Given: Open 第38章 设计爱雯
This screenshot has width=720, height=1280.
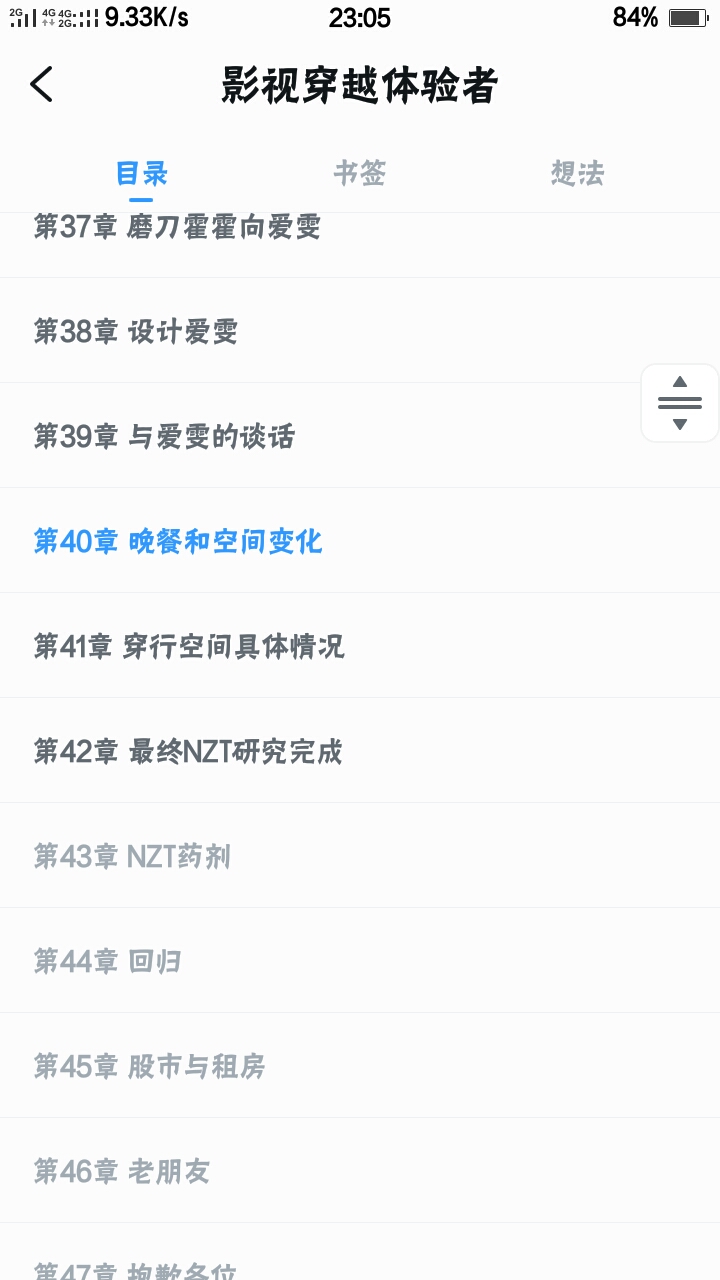Looking at the screenshot, I should click(136, 331).
